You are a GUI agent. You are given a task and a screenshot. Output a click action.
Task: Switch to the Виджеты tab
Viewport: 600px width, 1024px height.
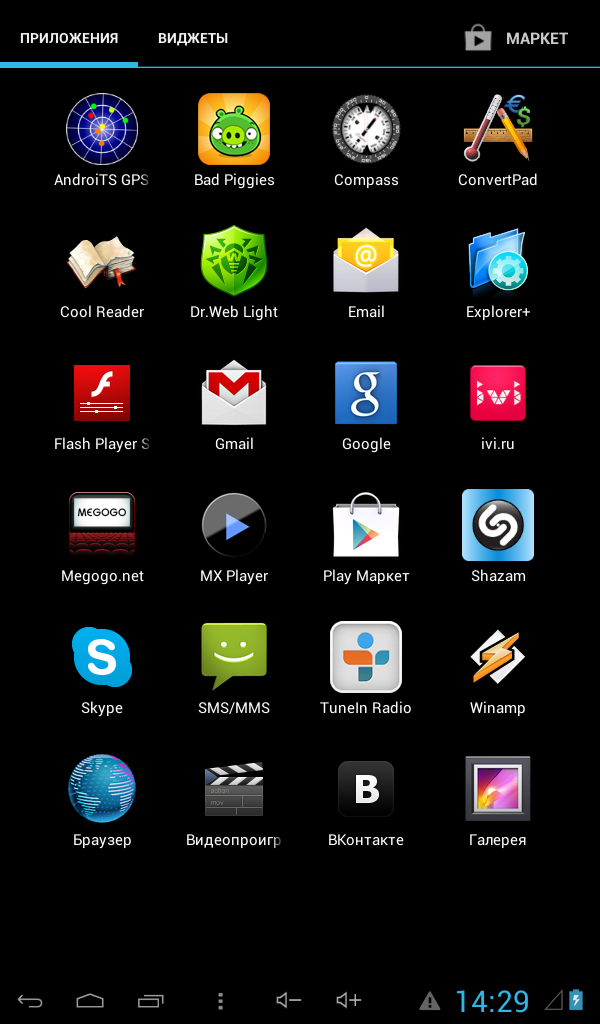193,38
